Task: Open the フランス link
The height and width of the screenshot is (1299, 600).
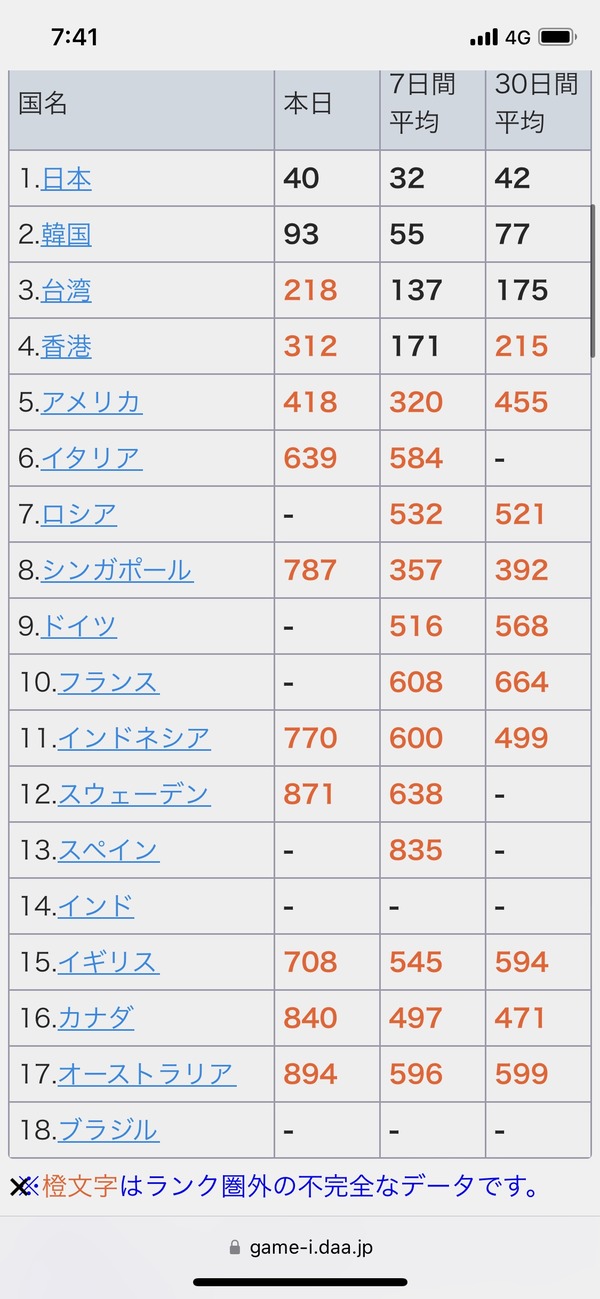Action: coord(108,683)
